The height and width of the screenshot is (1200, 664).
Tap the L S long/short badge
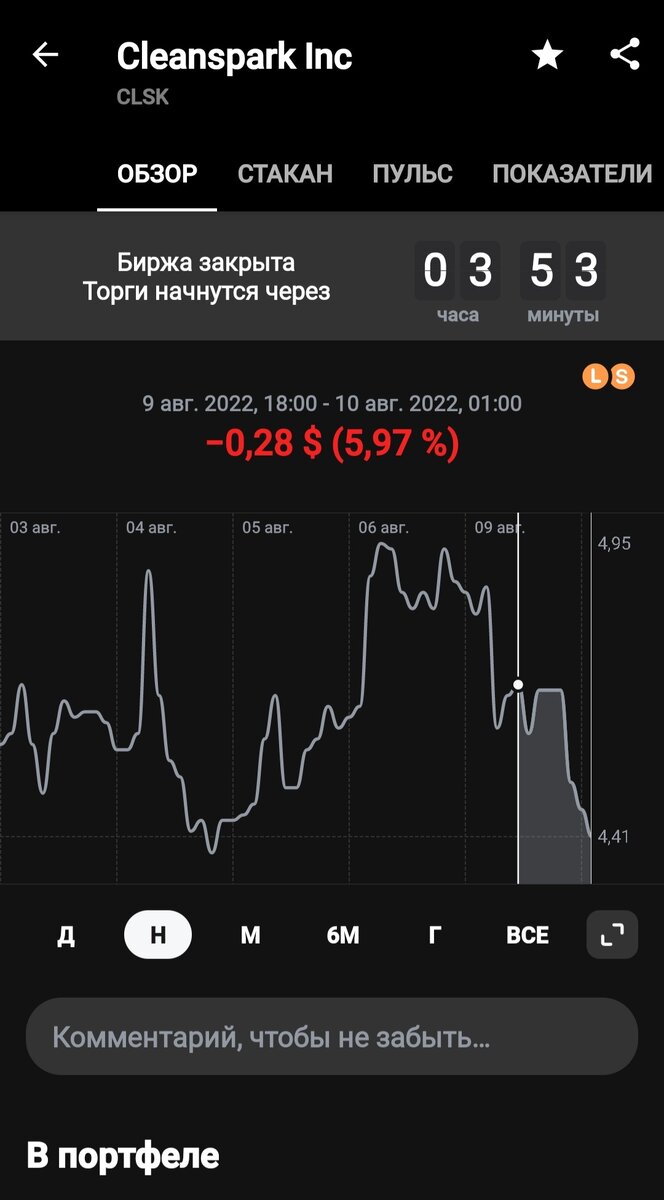(x=609, y=377)
